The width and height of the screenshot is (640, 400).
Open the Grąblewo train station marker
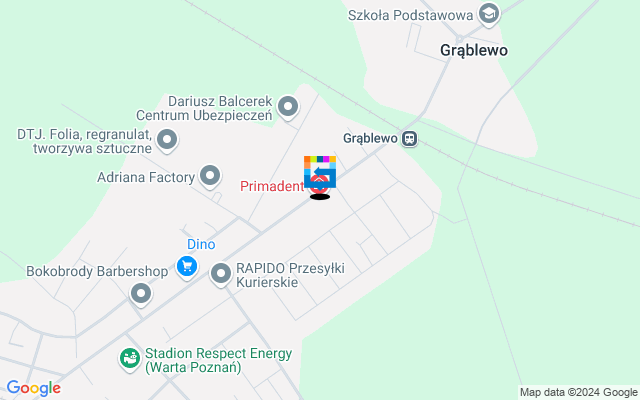pyautogui.click(x=409, y=139)
